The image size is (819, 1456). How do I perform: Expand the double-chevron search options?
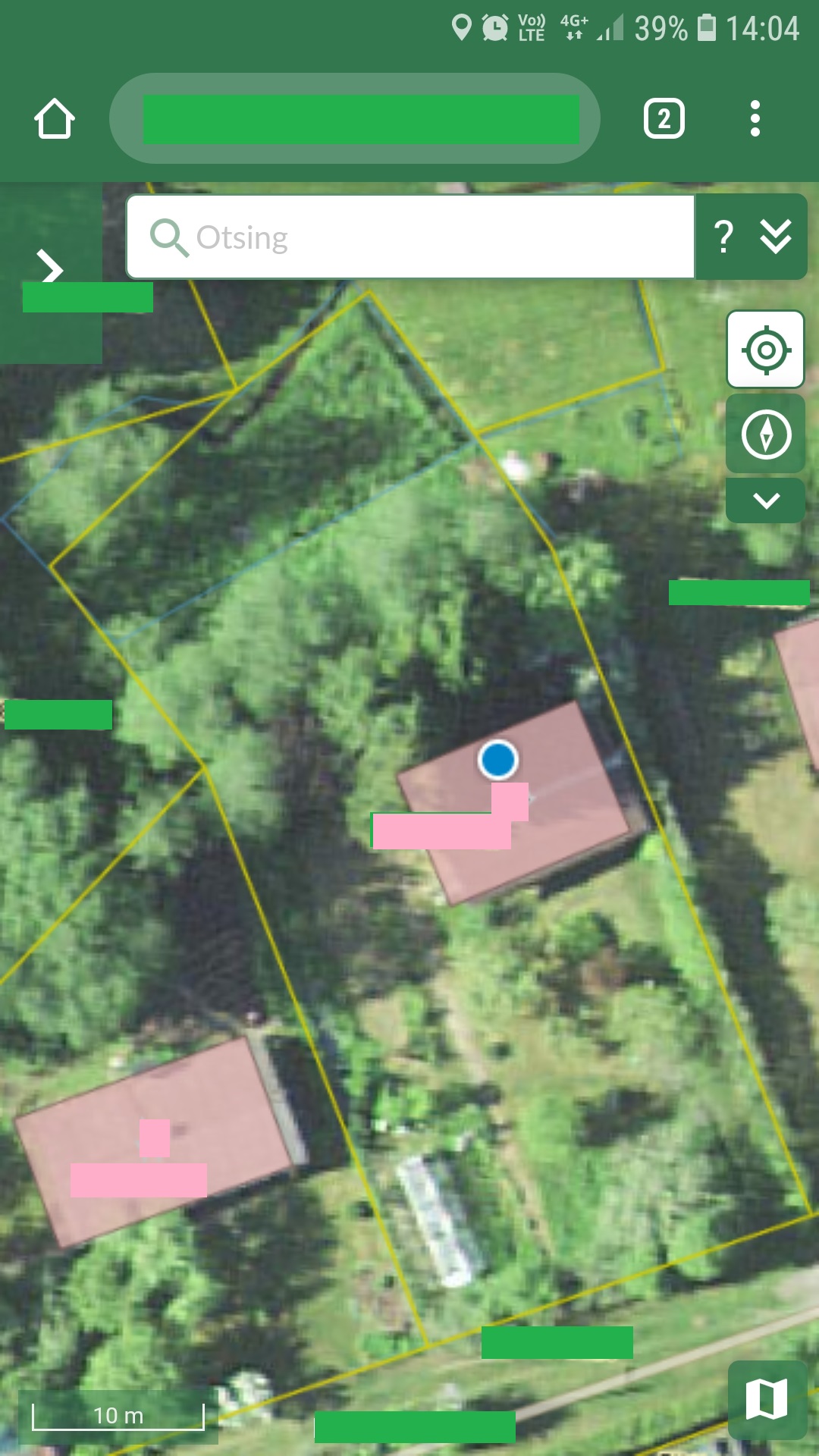point(776,237)
